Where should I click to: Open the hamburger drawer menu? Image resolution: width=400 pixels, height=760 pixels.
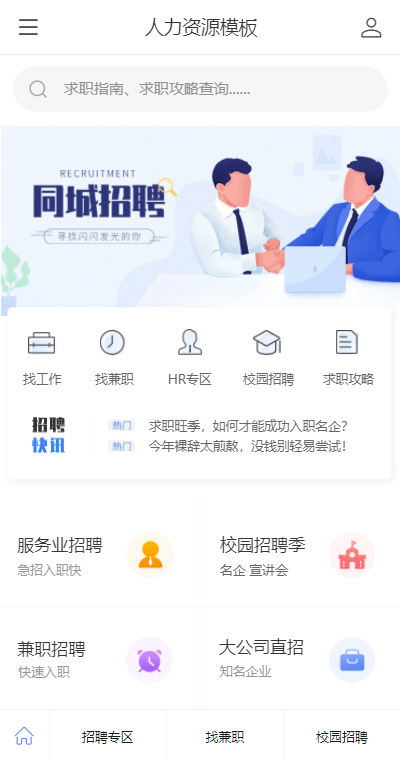(28, 27)
